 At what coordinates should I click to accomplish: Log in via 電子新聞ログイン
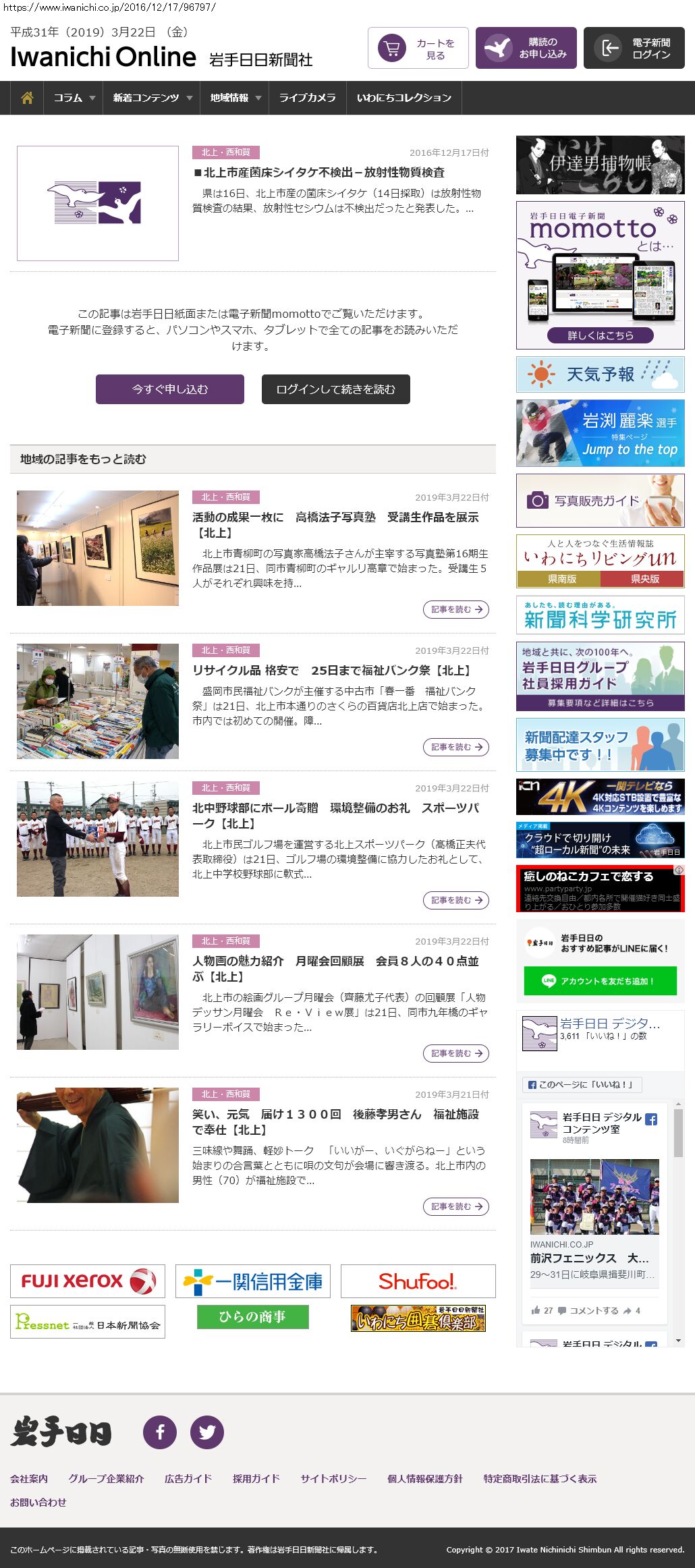click(634, 48)
